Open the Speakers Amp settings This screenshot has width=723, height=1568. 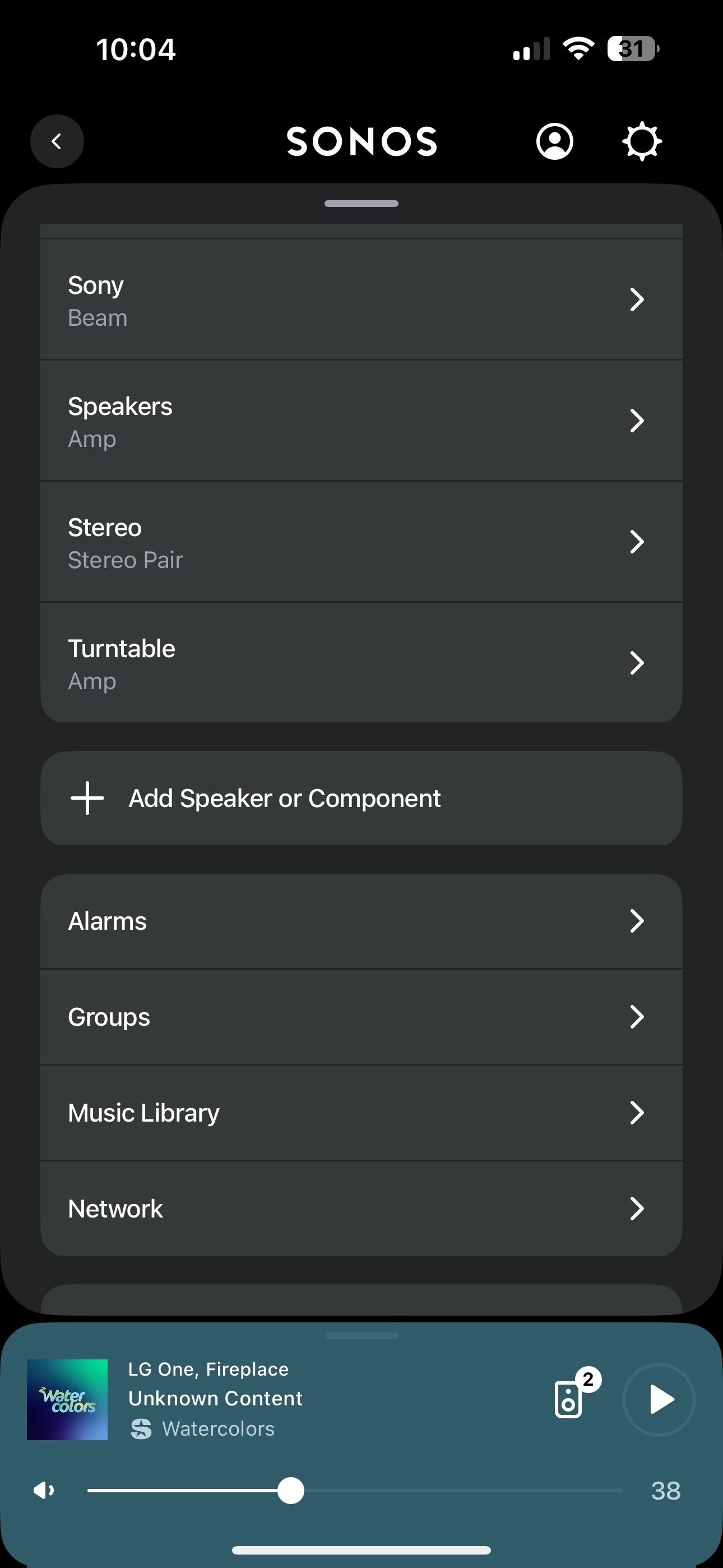pos(361,421)
